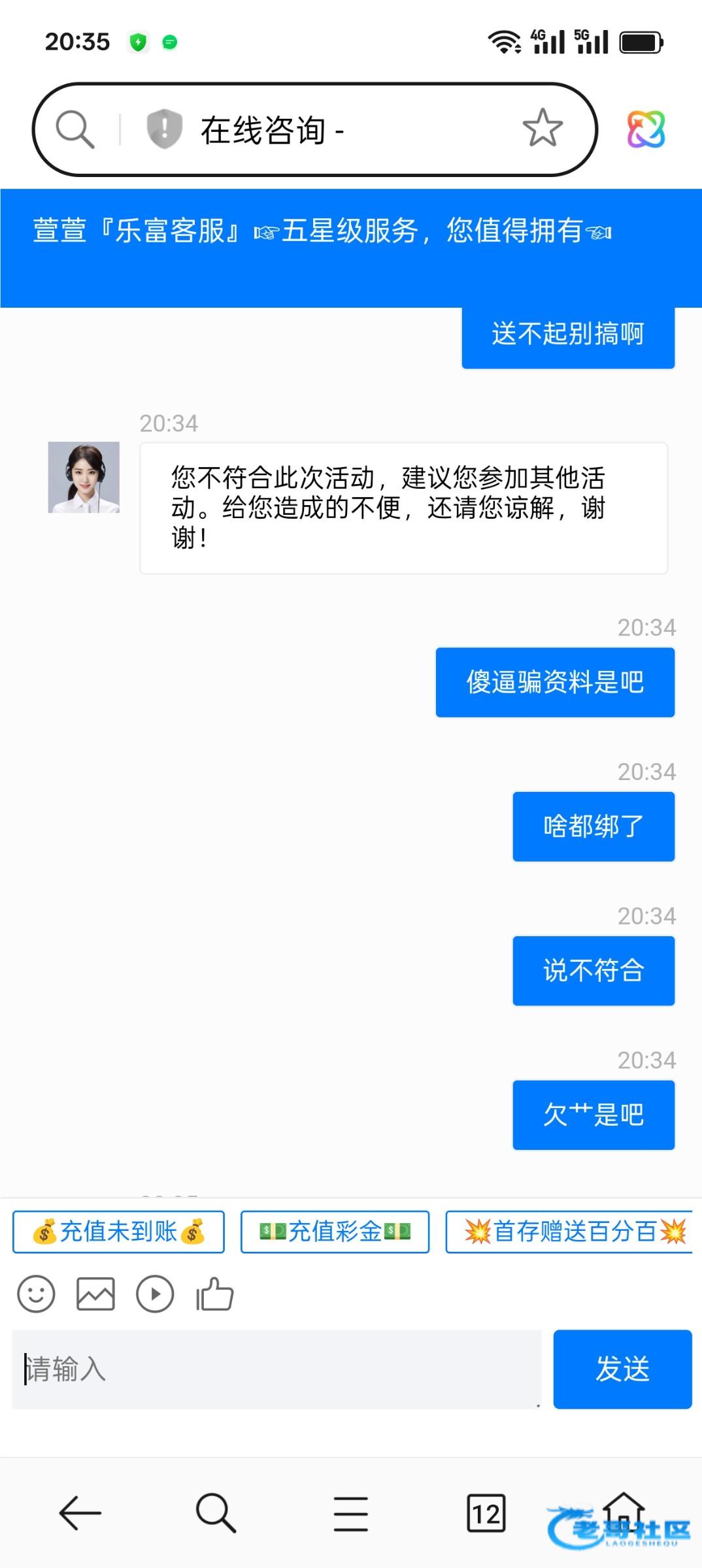Viewport: 702px width, 1568px height.
Task: Go to the browser home page
Action: [624, 1511]
